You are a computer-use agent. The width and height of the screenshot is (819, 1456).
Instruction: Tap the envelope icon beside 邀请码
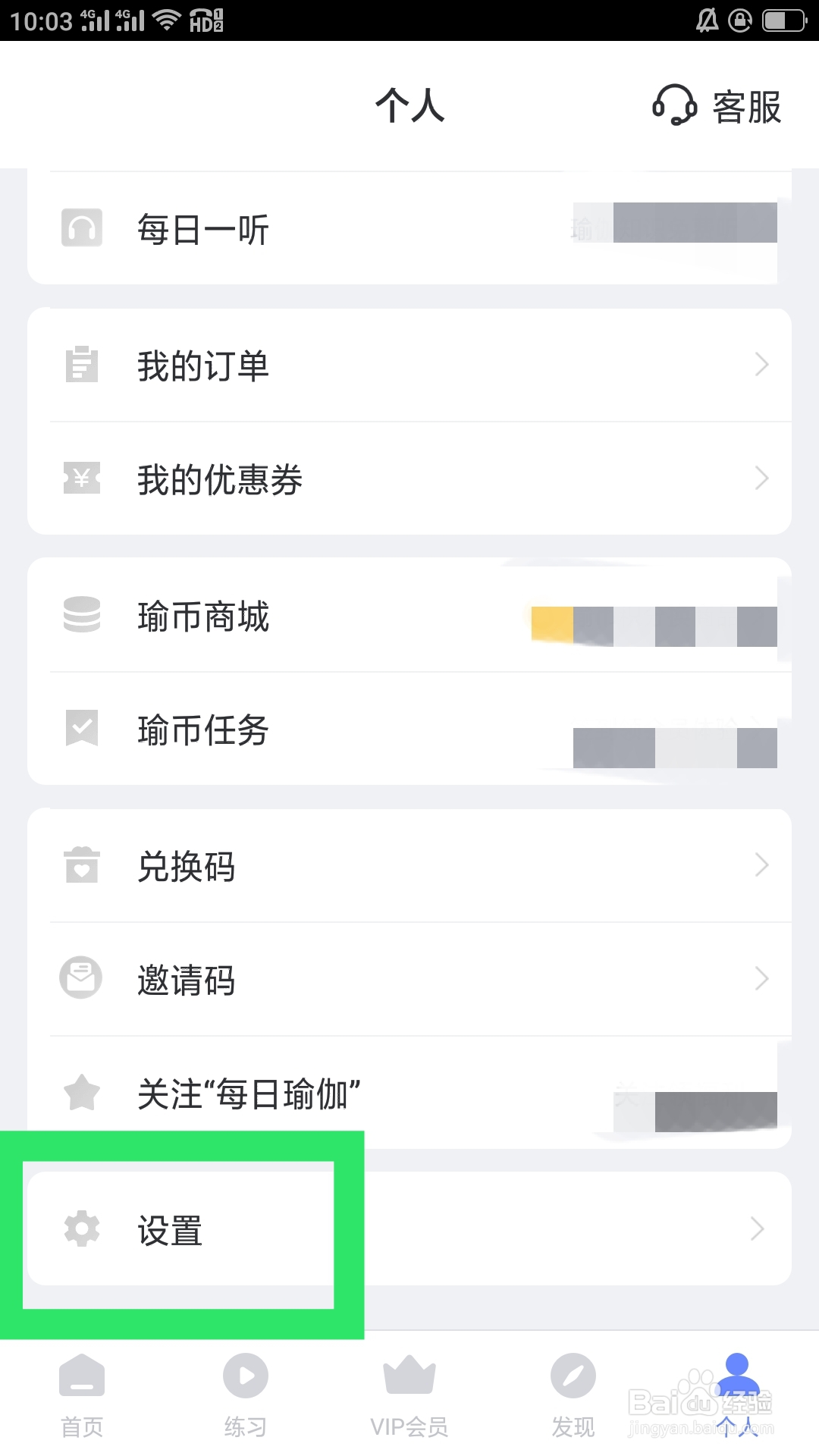click(81, 978)
